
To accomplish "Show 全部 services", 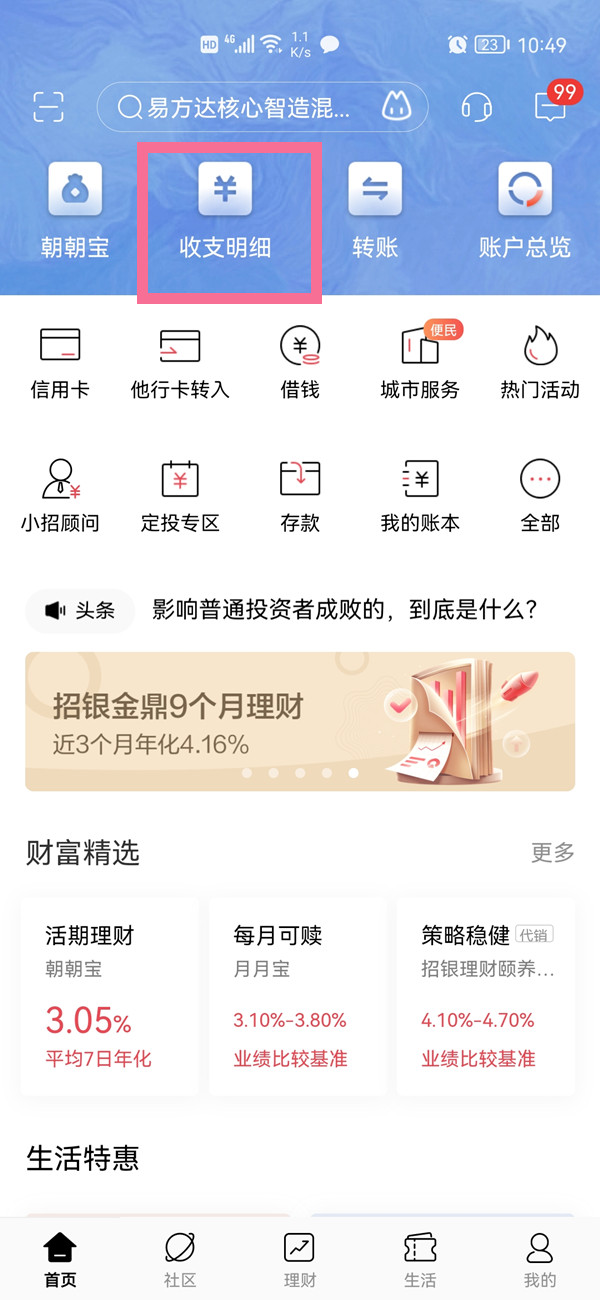I will coord(540,495).
